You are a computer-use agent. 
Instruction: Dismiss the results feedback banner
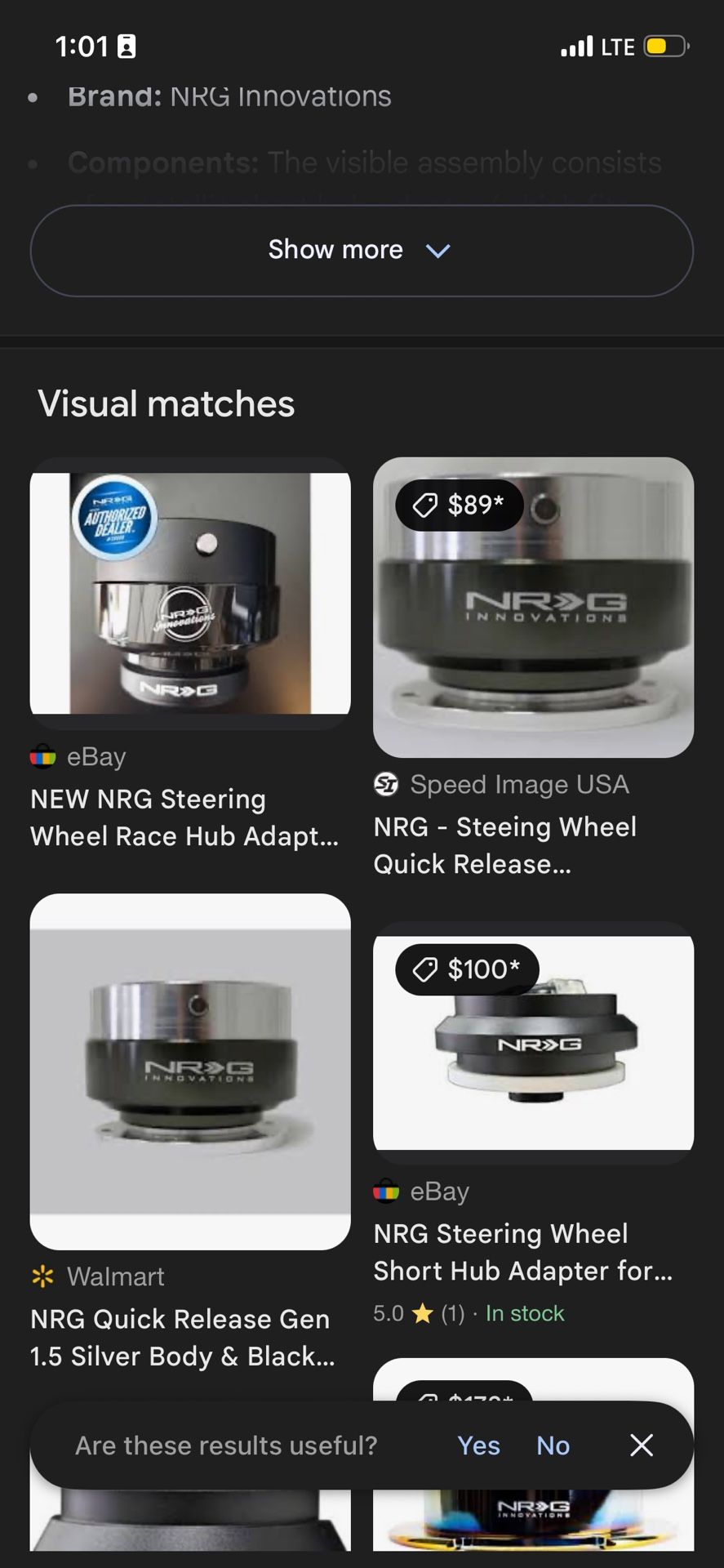(x=642, y=1445)
